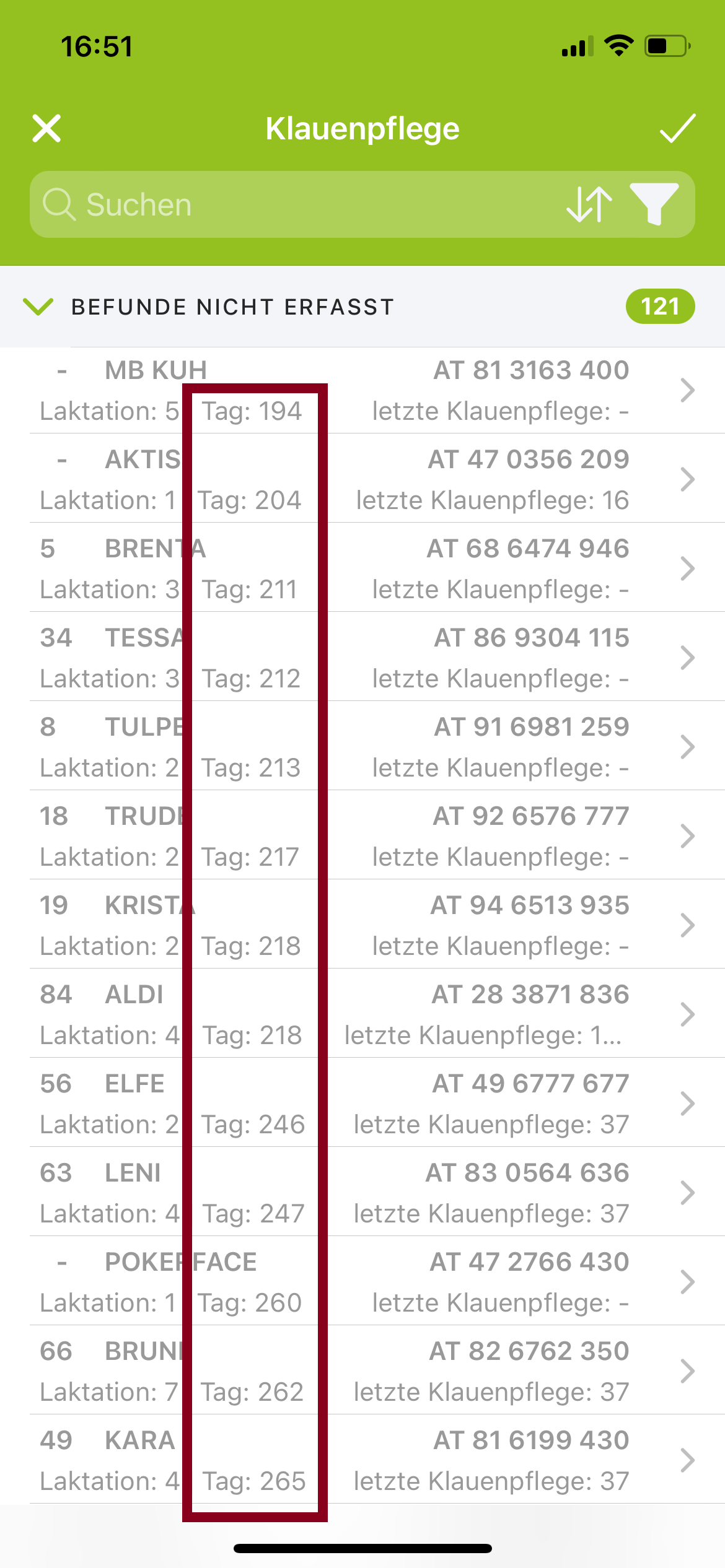725x1568 pixels.
Task: Open cow 84 ALDI
Action: 362,1014
